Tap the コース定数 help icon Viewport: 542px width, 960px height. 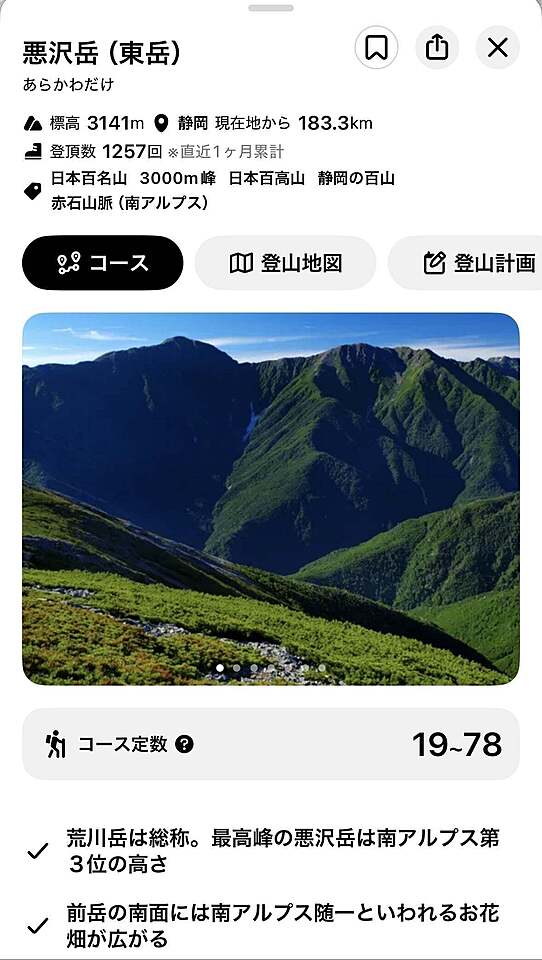(x=184, y=744)
